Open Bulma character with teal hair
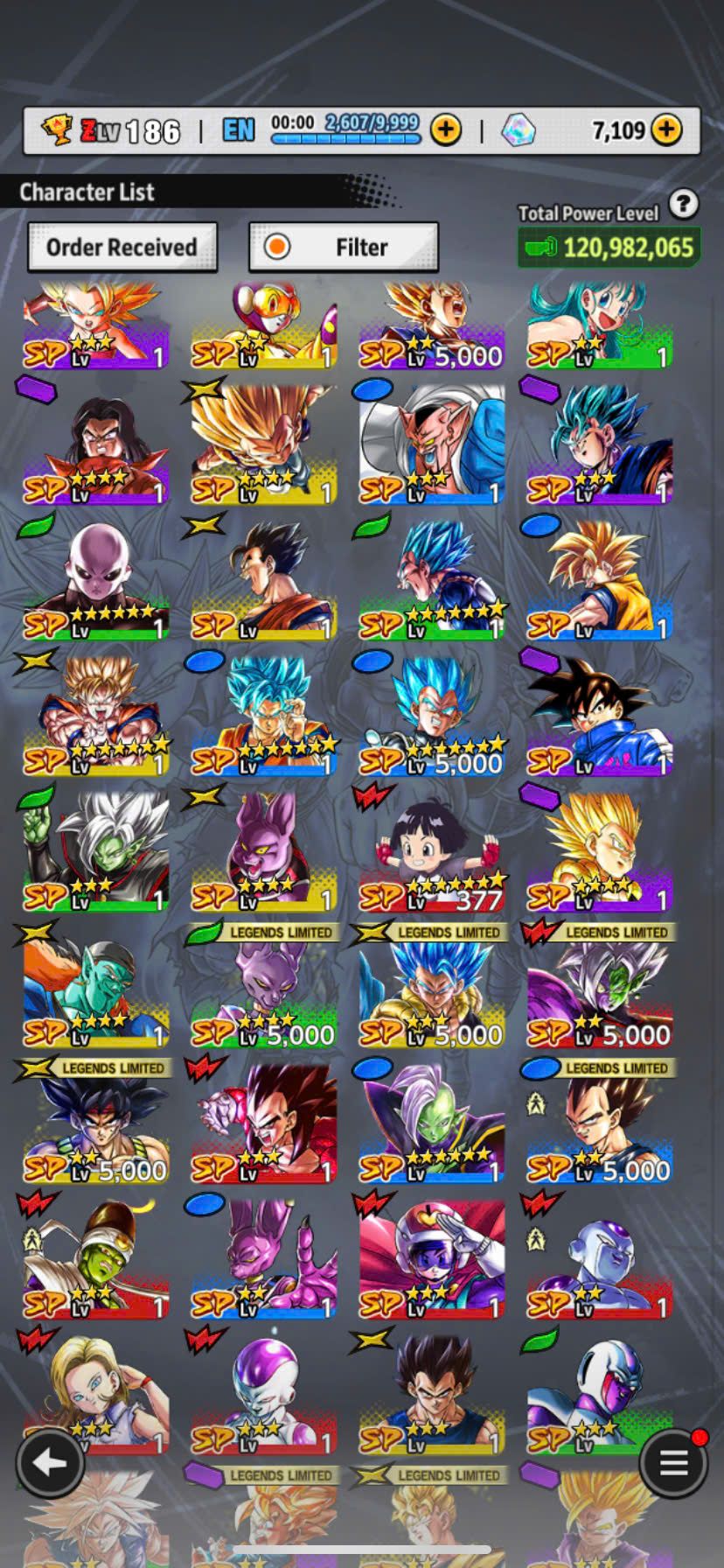Image resolution: width=724 pixels, height=1568 pixels. (599, 324)
